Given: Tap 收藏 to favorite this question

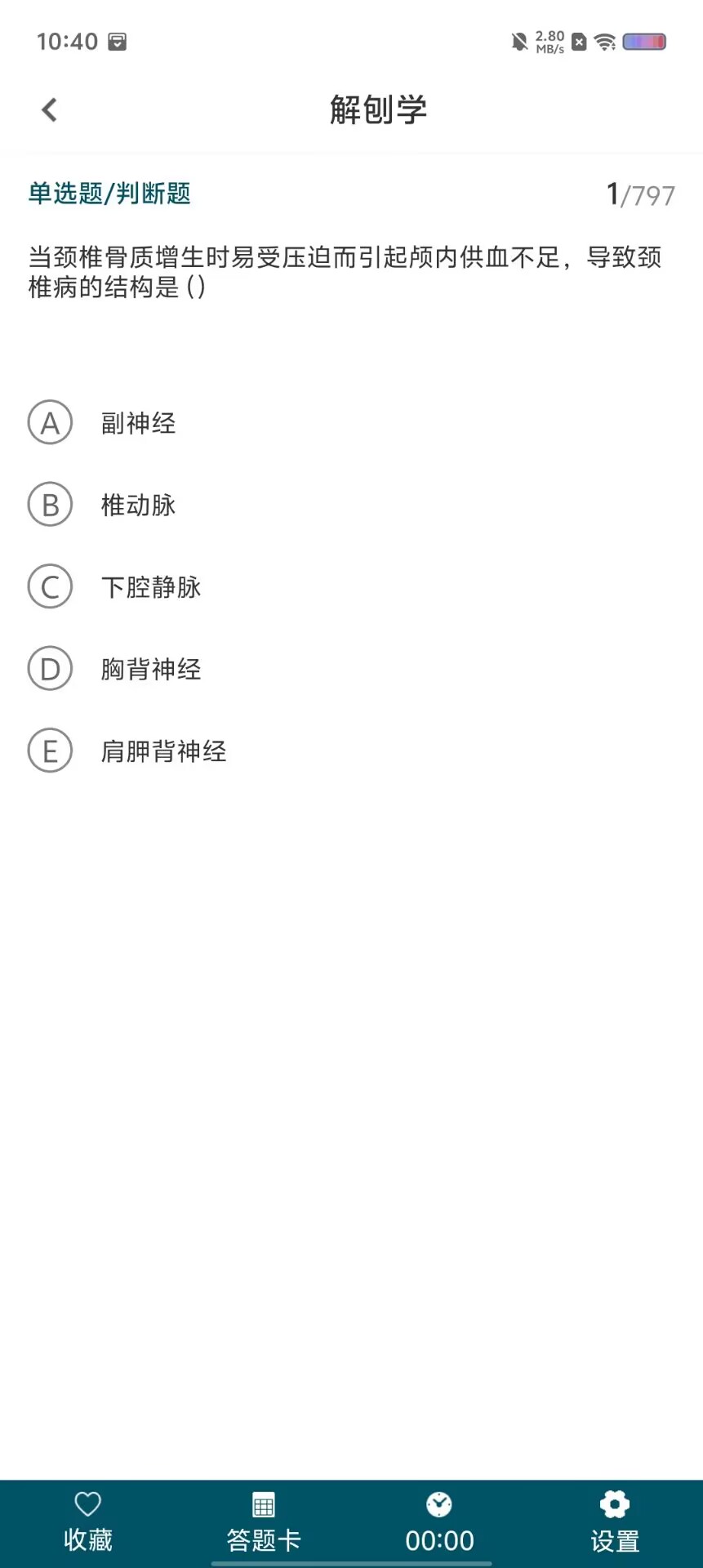Looking at the screenshot, I should tap(88, 1522).
